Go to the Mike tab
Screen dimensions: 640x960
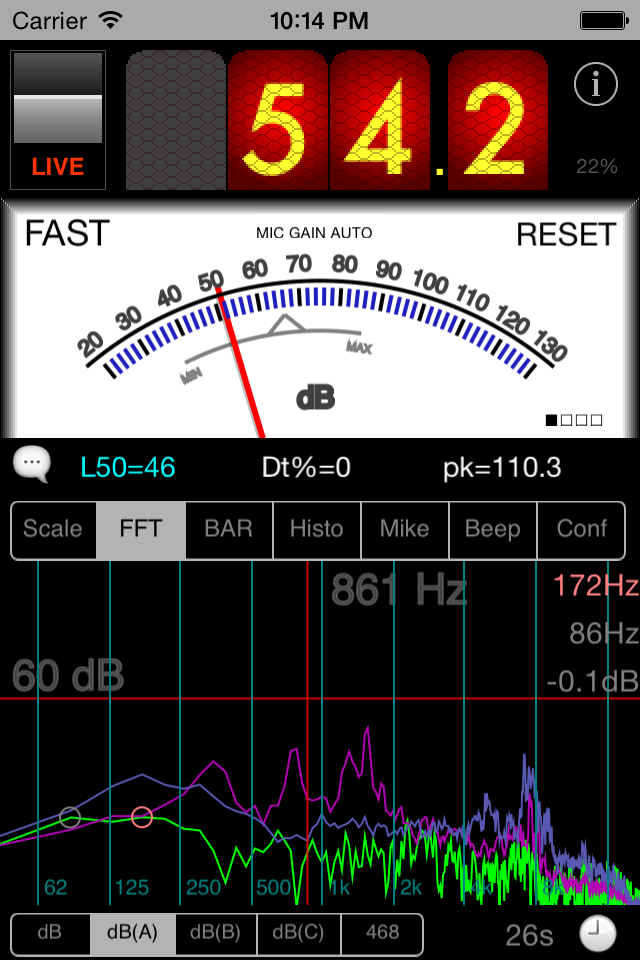click(x=404, y=529)
